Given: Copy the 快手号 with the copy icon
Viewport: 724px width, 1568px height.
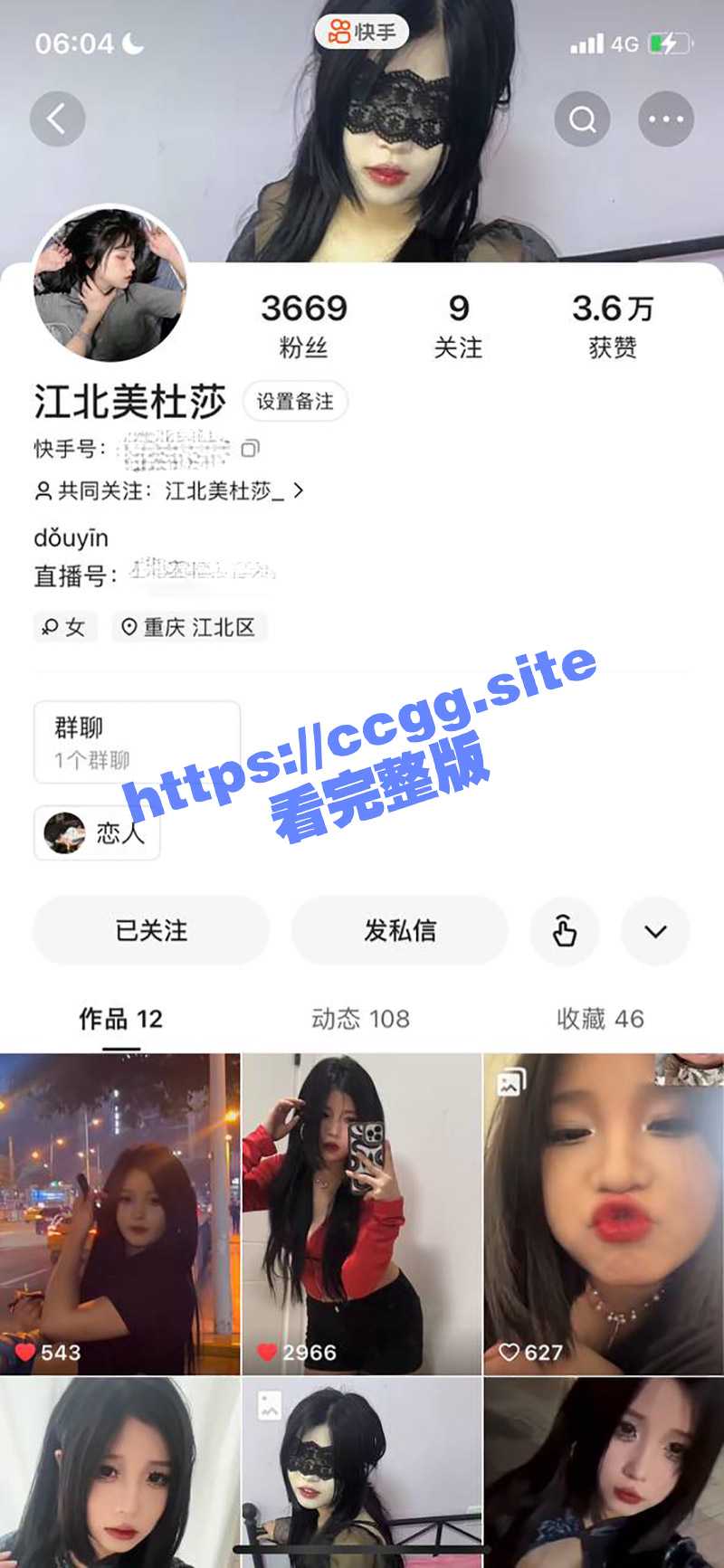Looking at the screenshot, I should (251, 448).
